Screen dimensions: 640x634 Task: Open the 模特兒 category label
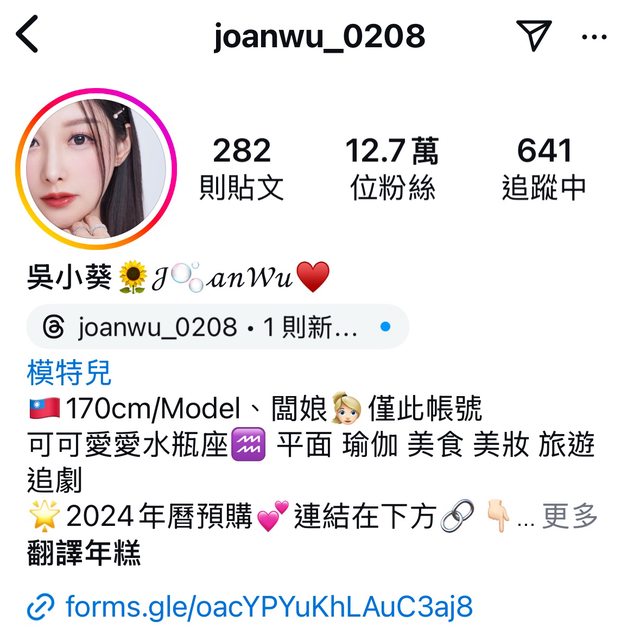tap(69, 373)
